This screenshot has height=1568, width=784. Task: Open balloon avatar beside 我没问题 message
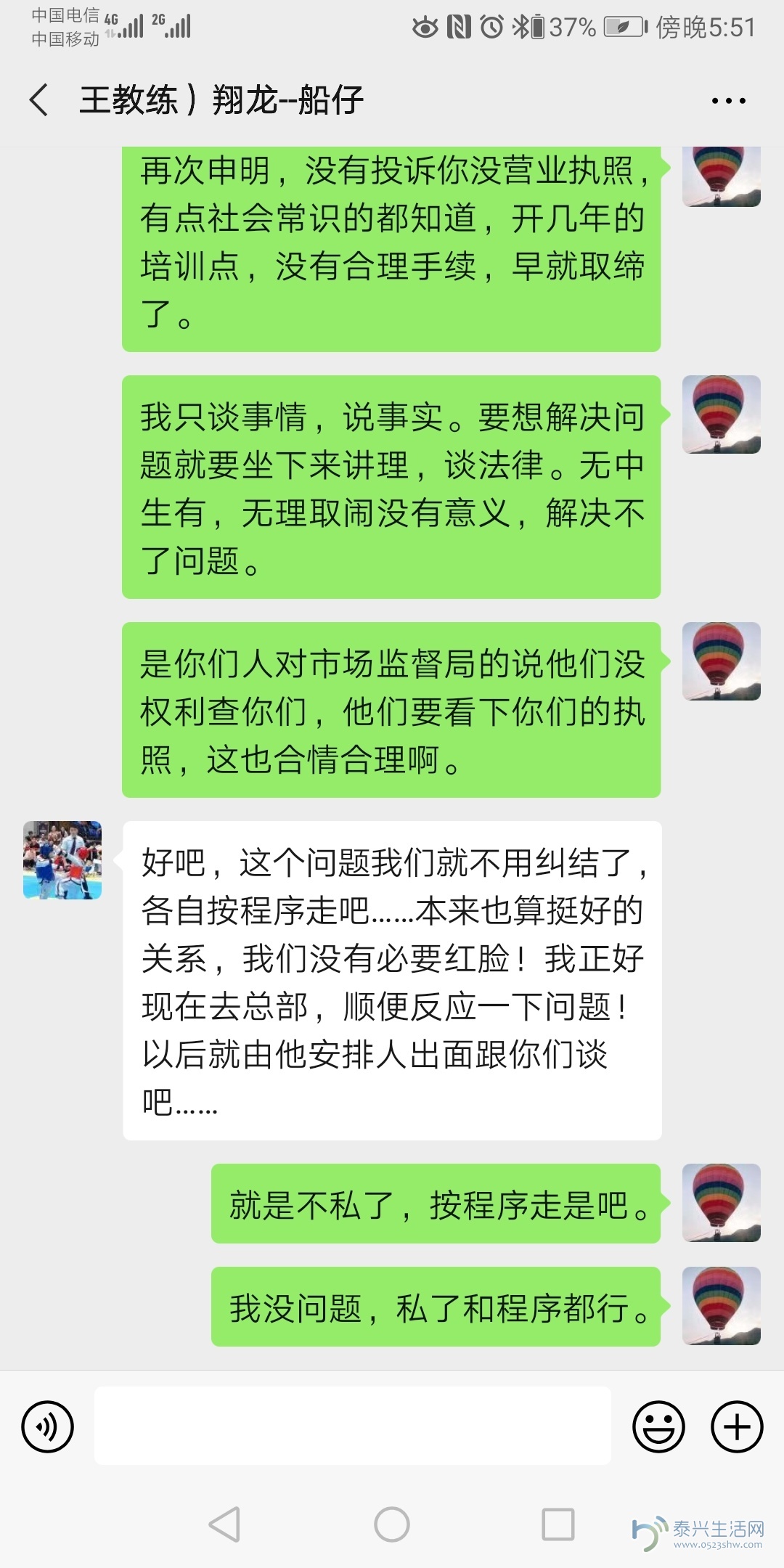pyautogui.click(x=721, y=1306)
